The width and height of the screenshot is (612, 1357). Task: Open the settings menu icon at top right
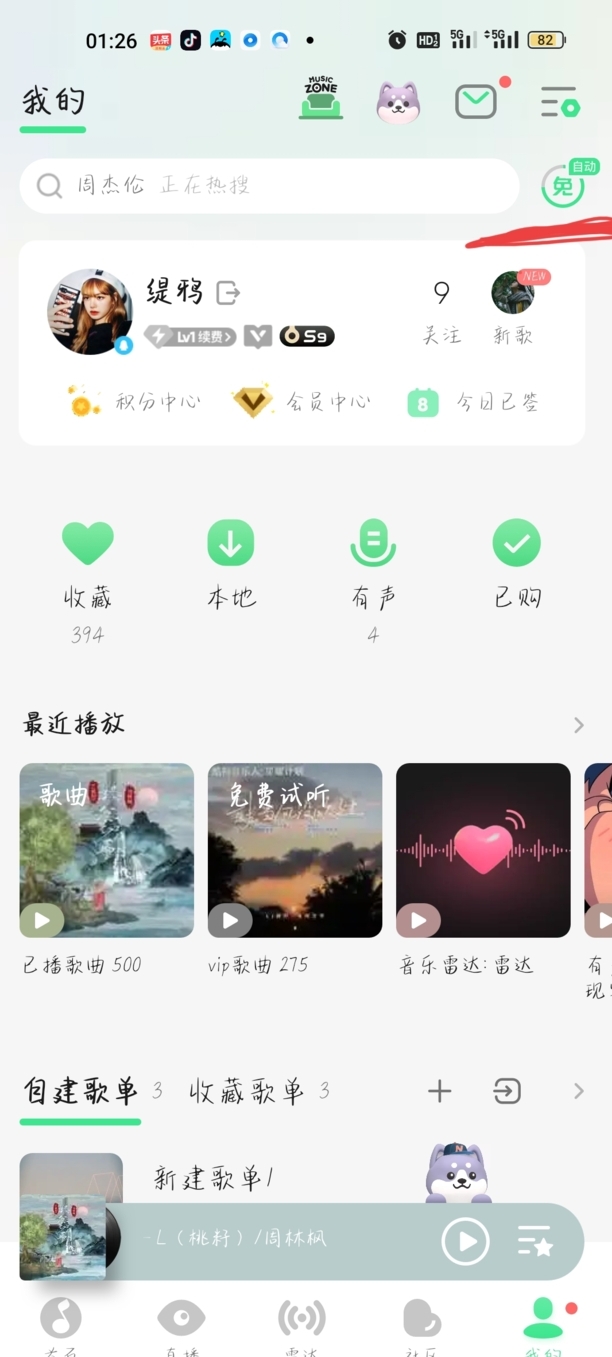(559, 102)
